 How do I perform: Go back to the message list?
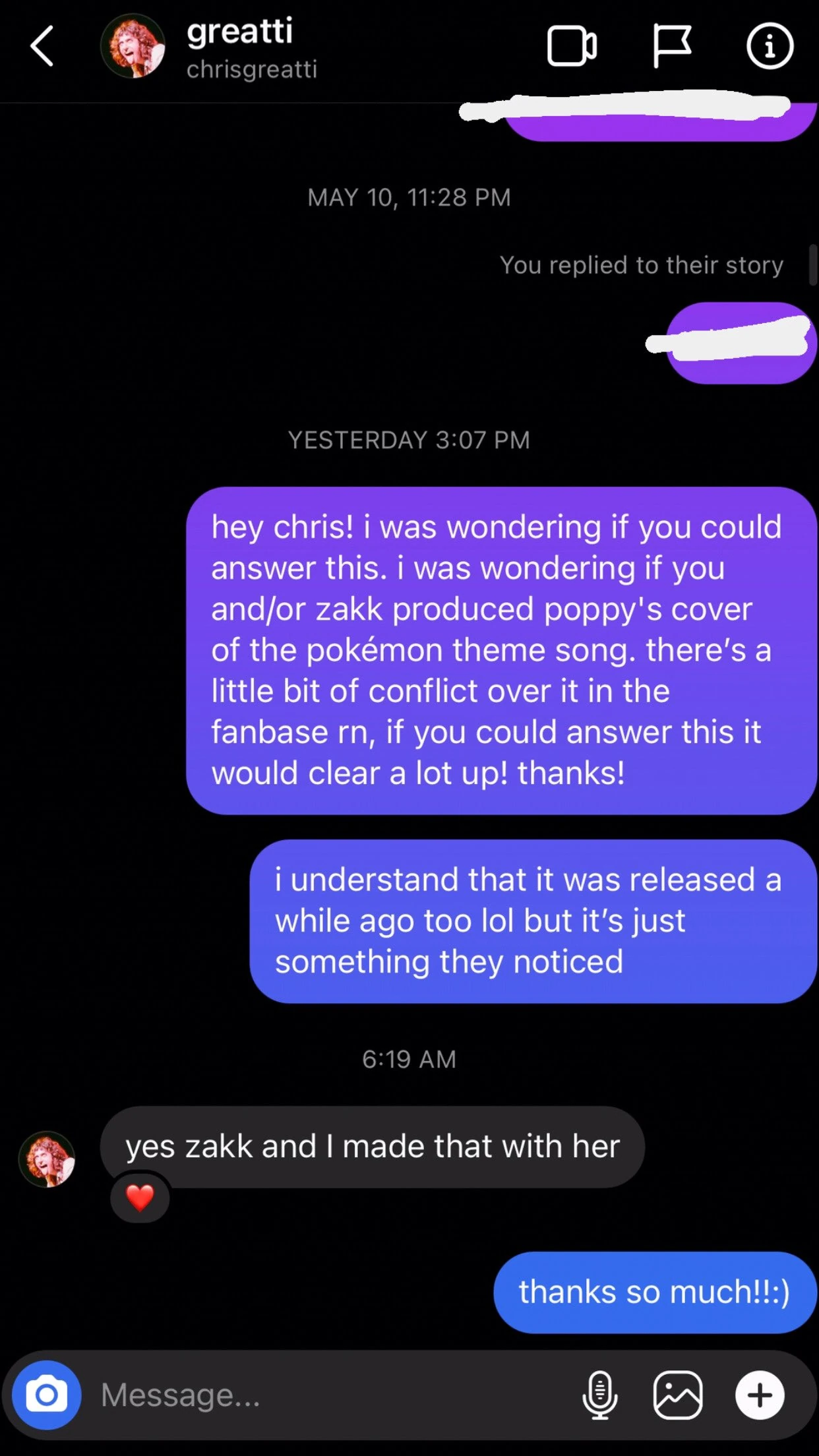click(42, 46)
